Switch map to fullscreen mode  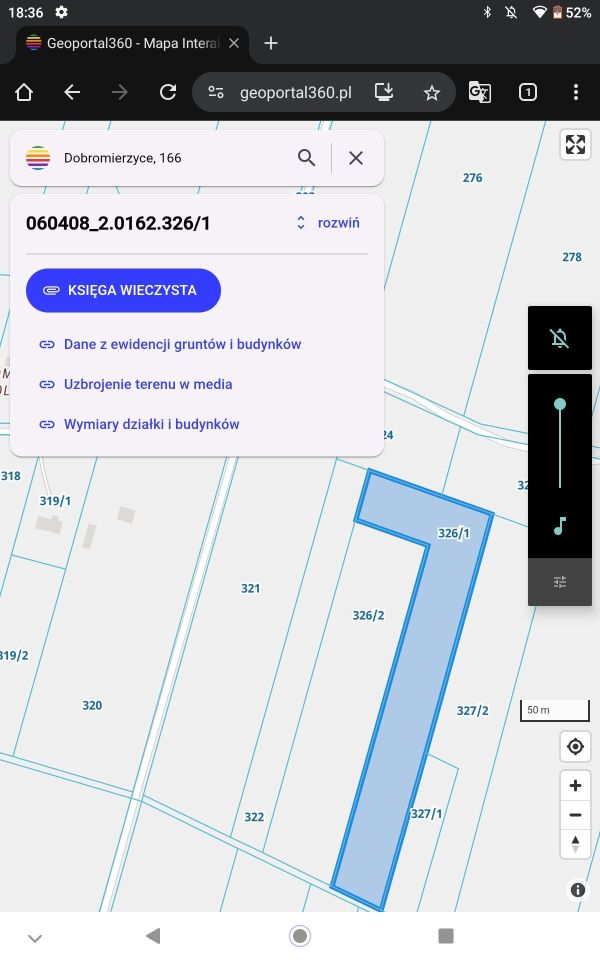(x=575, y=144)
